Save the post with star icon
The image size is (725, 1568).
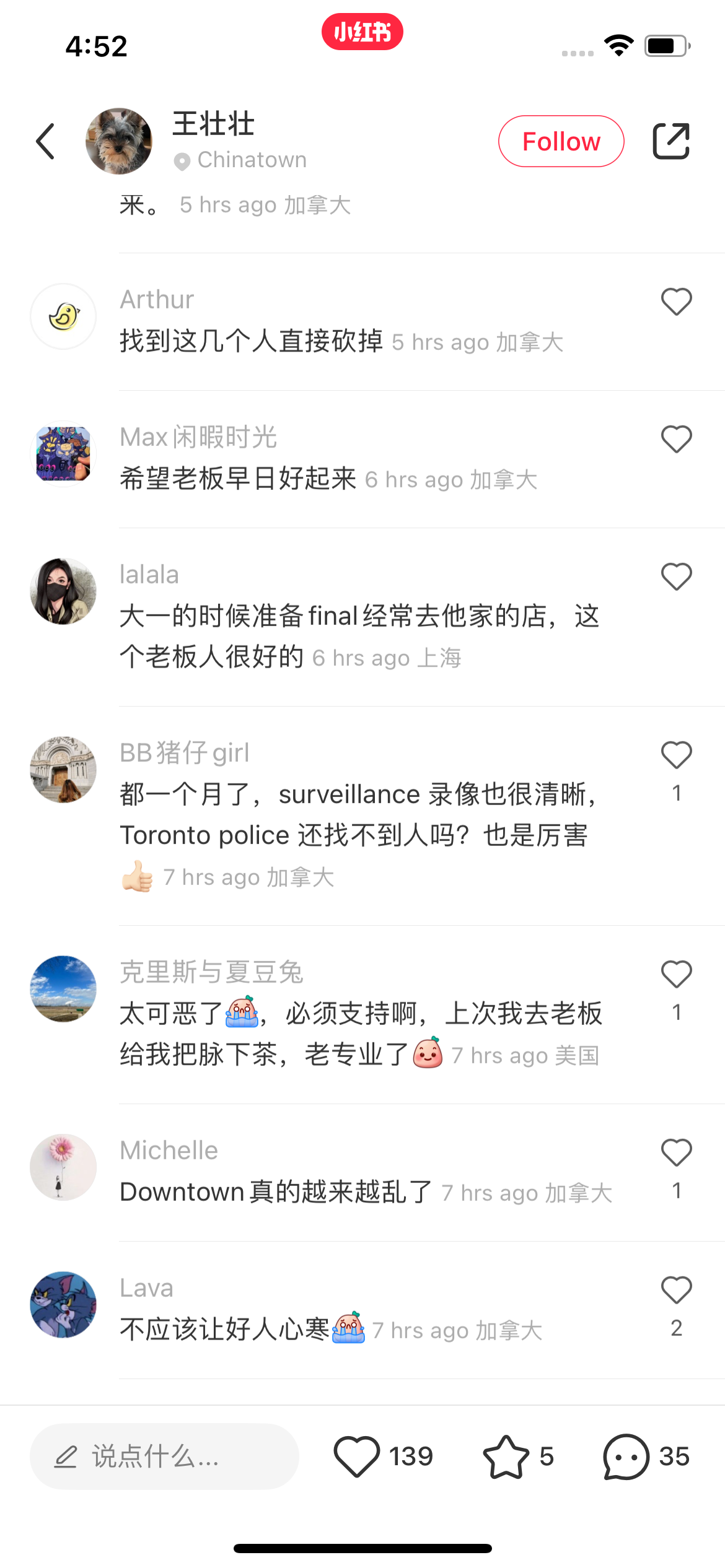(506, 1457)
